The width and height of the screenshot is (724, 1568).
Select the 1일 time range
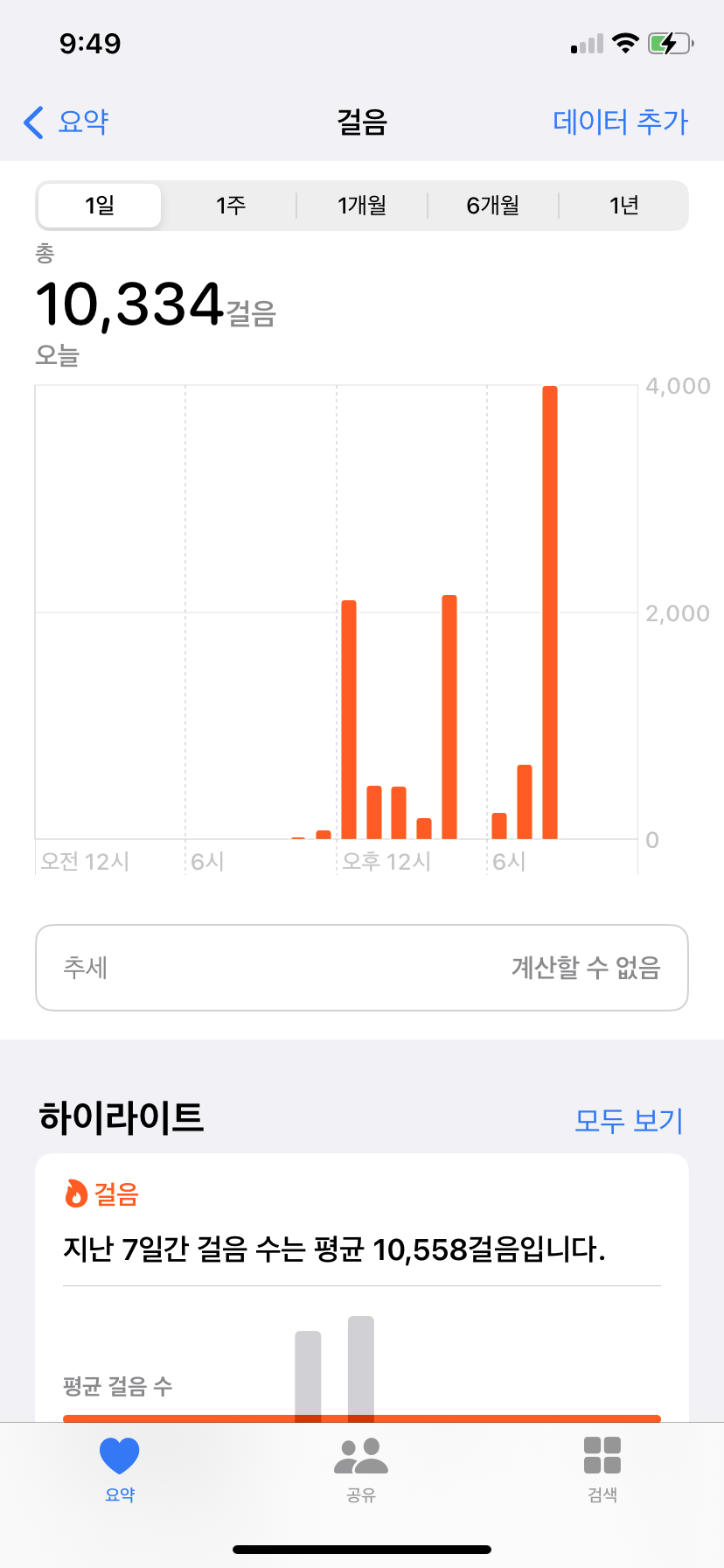pyautogui.click(x=100, y=206)
